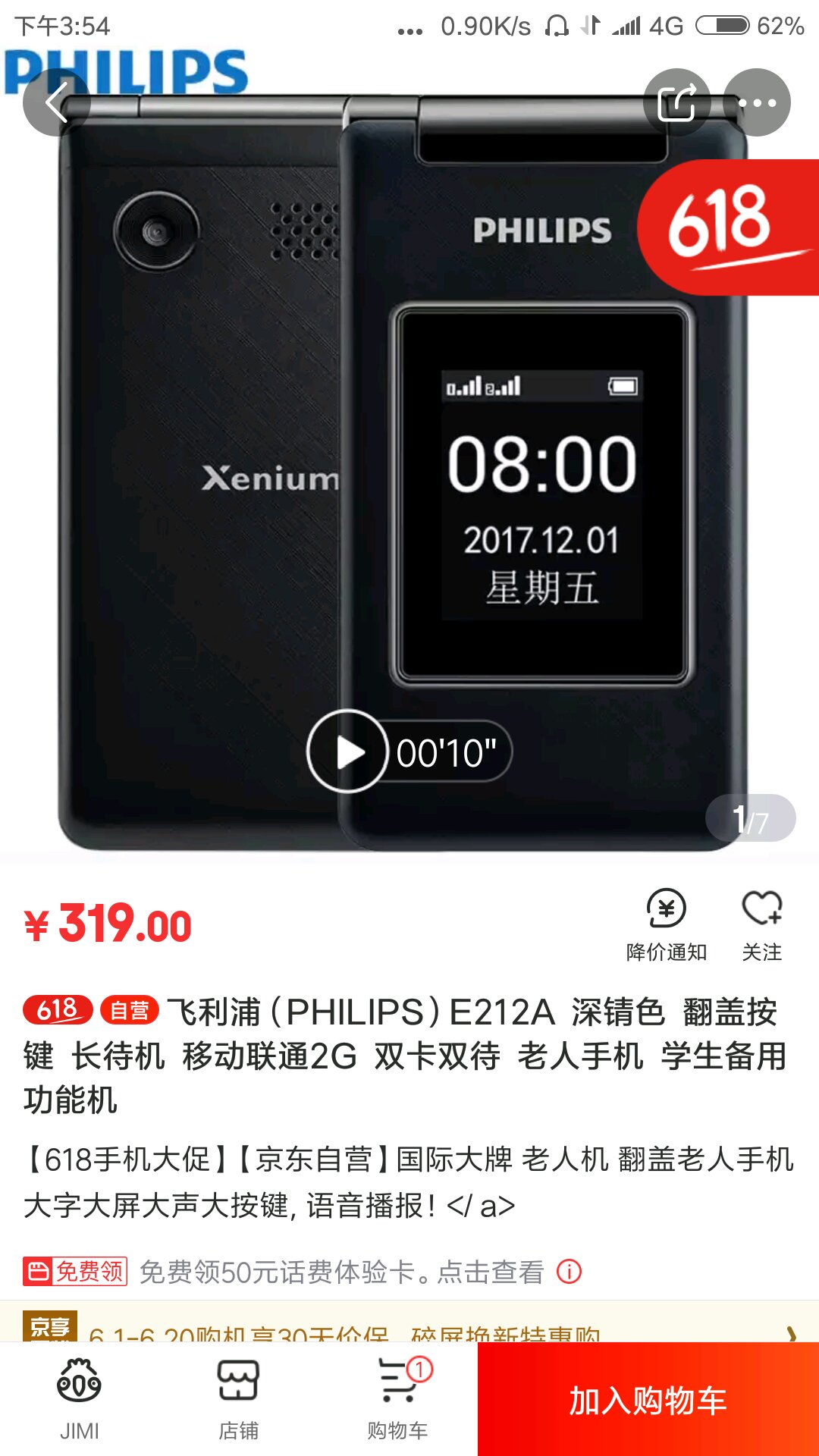This screenshot has width=819, height=1456.
Task: Open JIMI customer service assistant
Action: tap(80, 1399)
